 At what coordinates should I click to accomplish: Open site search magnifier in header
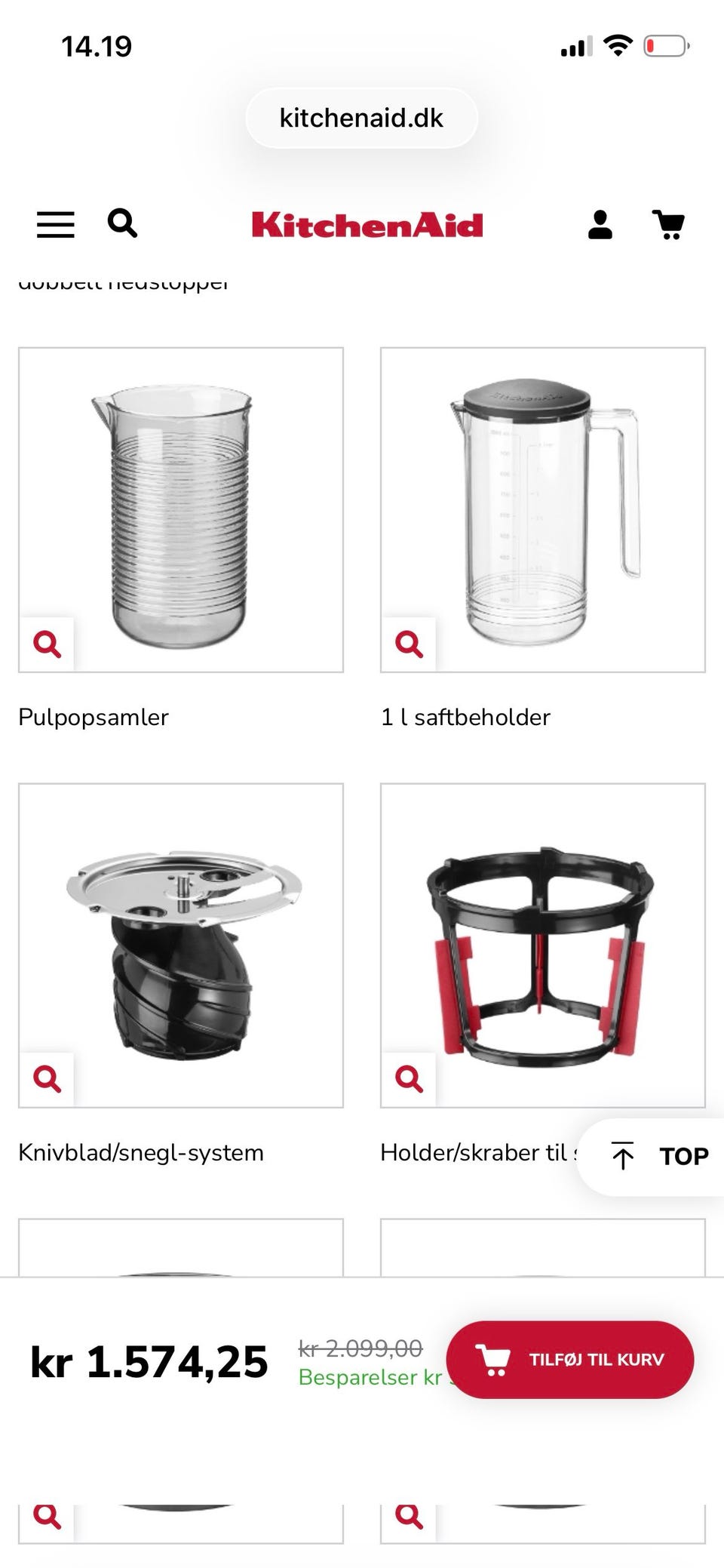pos(122,223)
